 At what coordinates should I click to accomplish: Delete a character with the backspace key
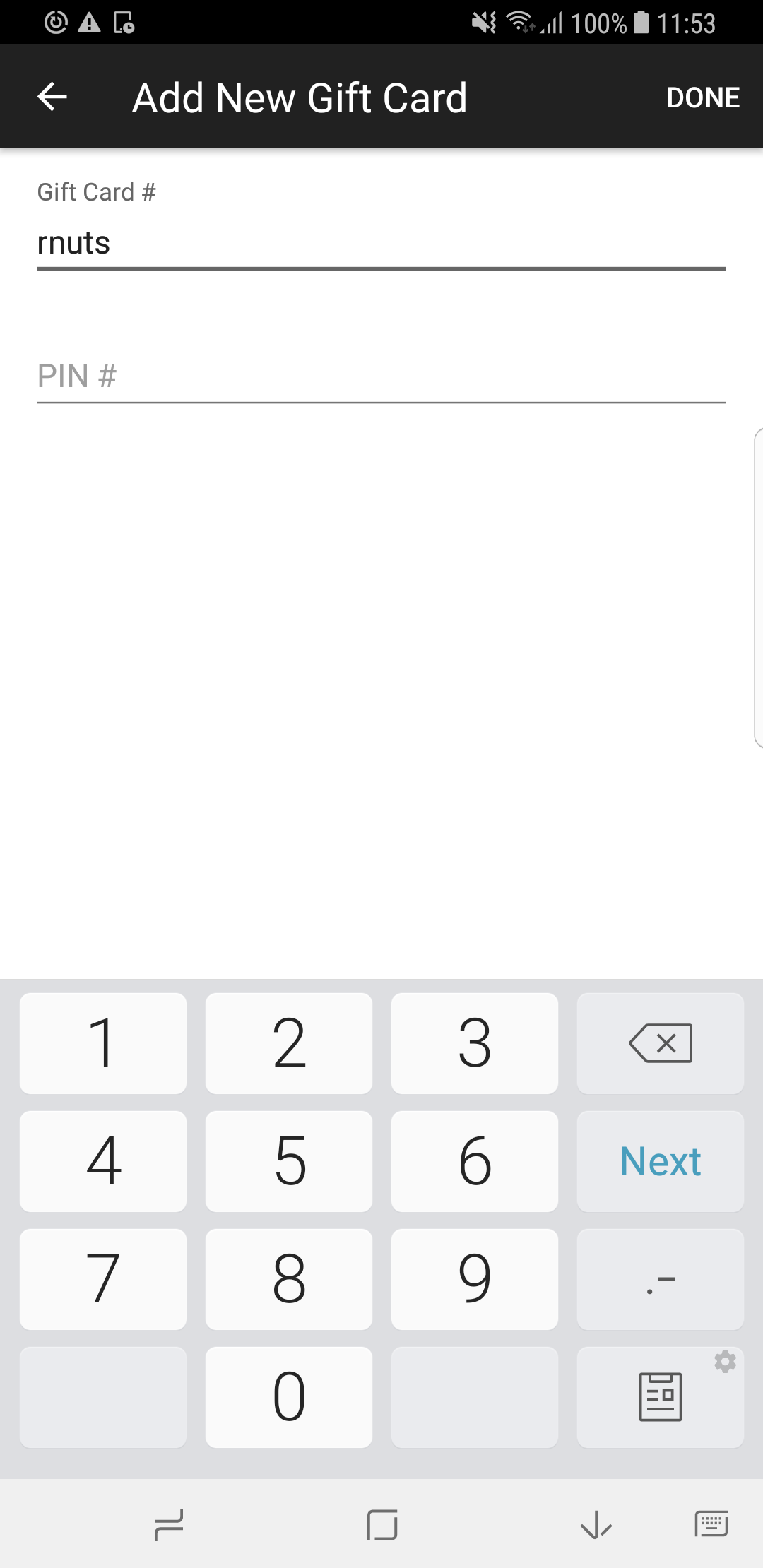click(661, 1043)
